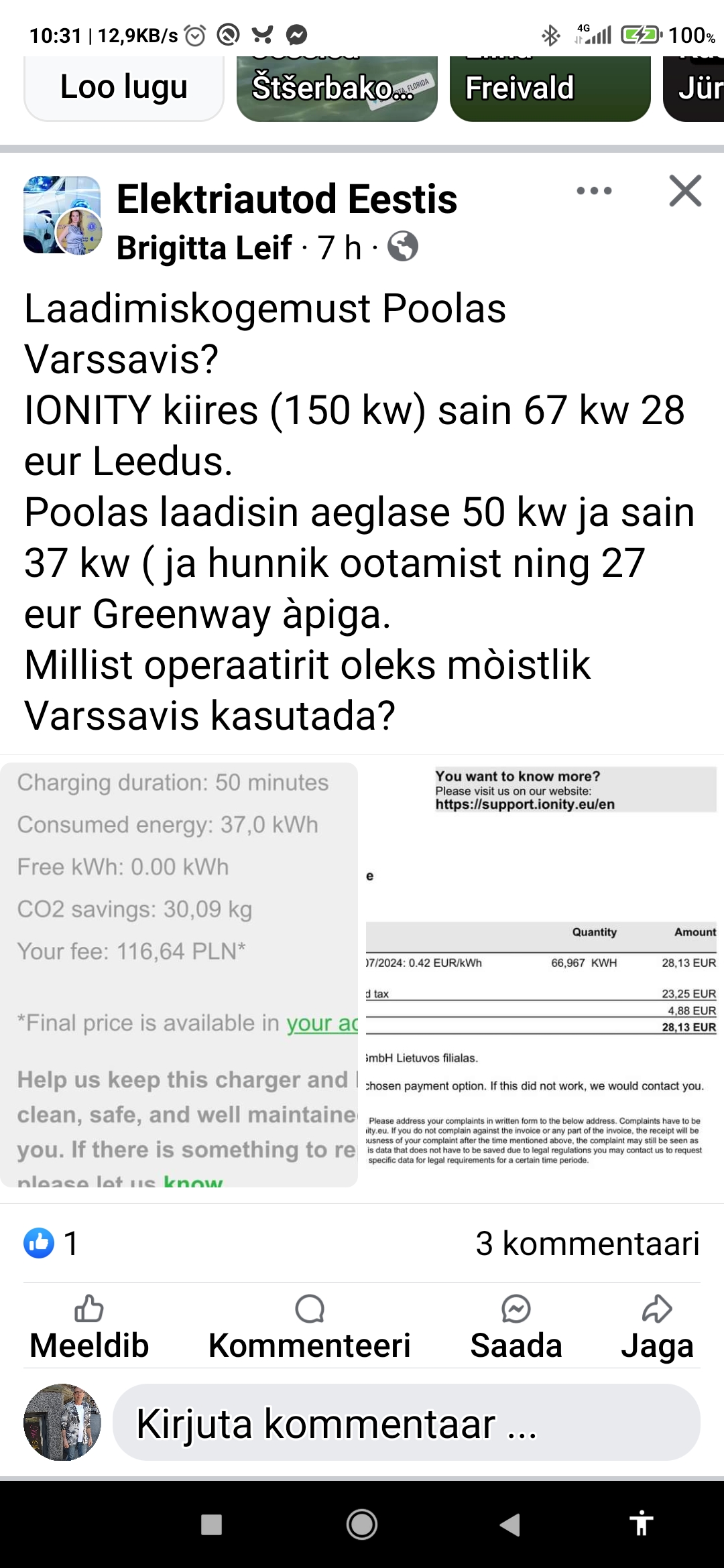The width and height of the screenshot is (724, 1568).
Task: Open the post's three-dot overflow menu
Action: [594, 191]
